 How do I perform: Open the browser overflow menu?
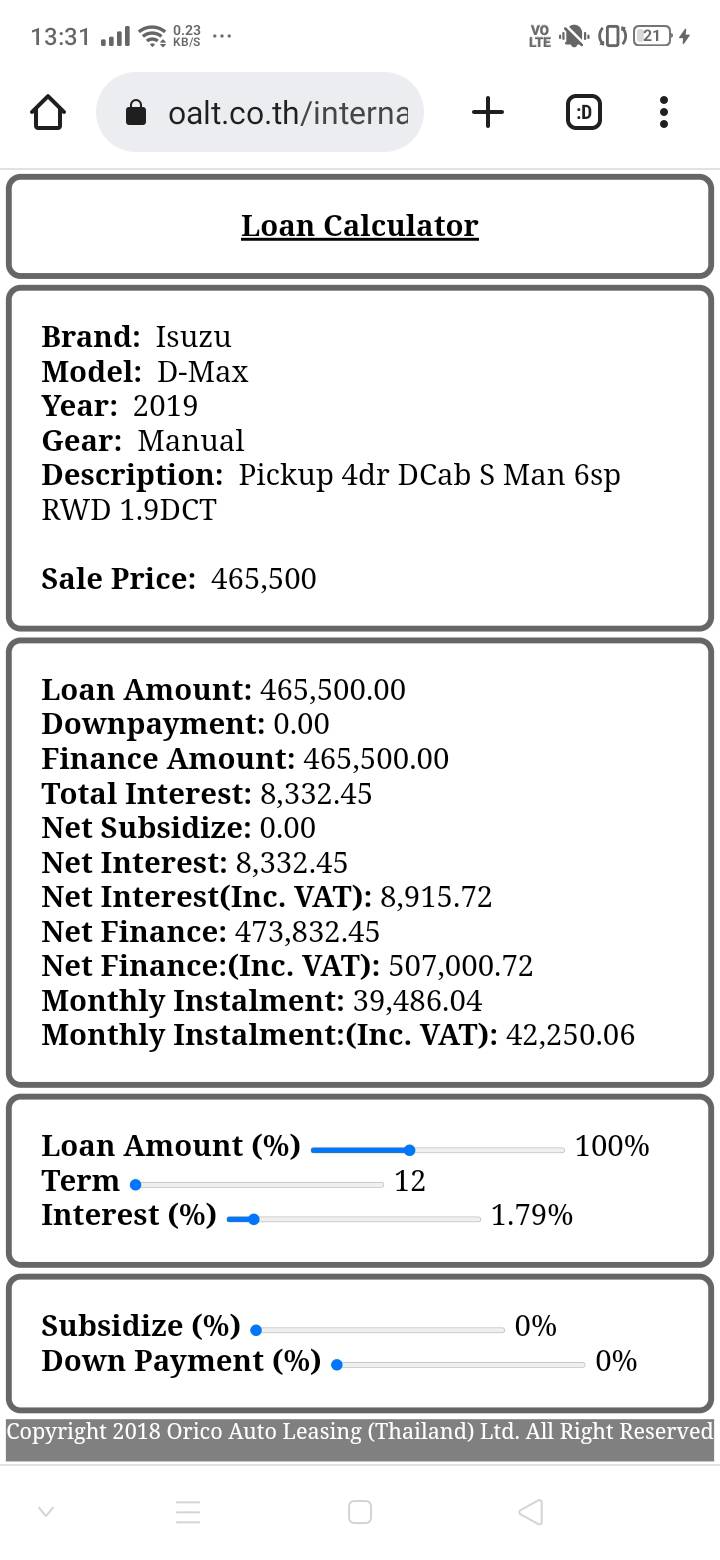(664, 113)
